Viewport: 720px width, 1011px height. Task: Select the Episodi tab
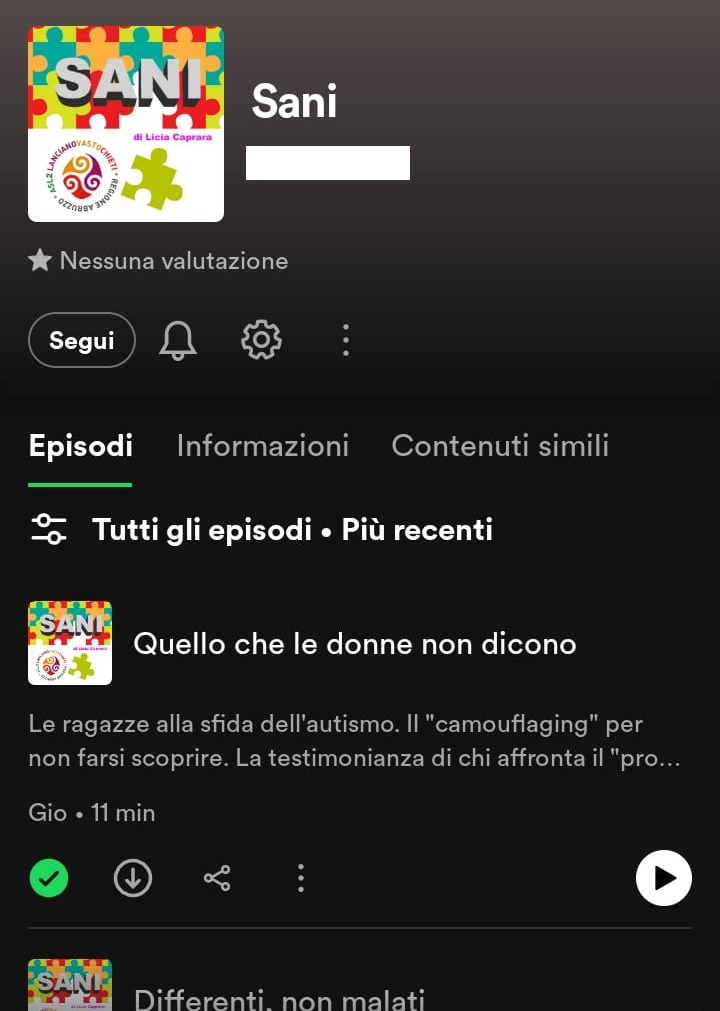click(80, 446)
